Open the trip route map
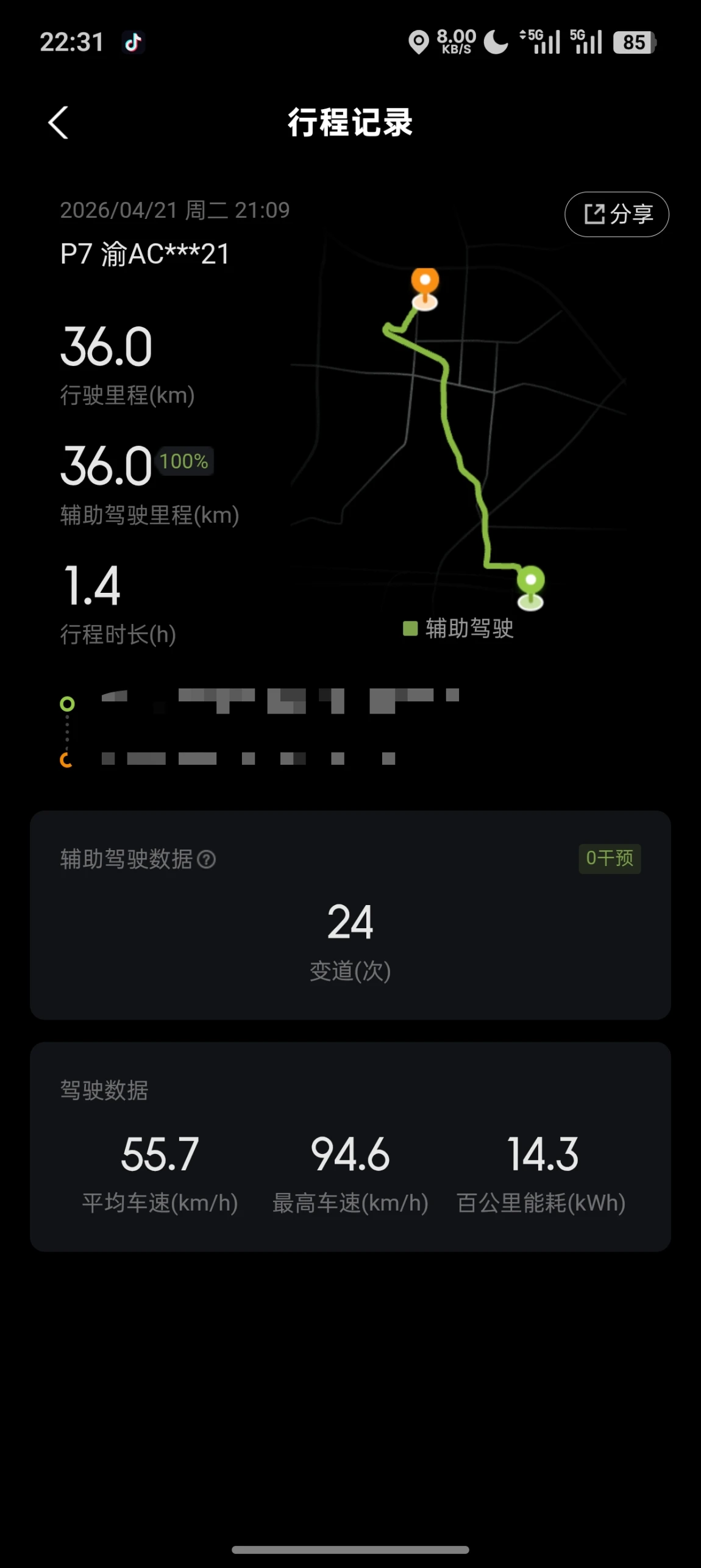Image resolution: width=701 pixels, height=1568 pixels. [x=463, y=439]
